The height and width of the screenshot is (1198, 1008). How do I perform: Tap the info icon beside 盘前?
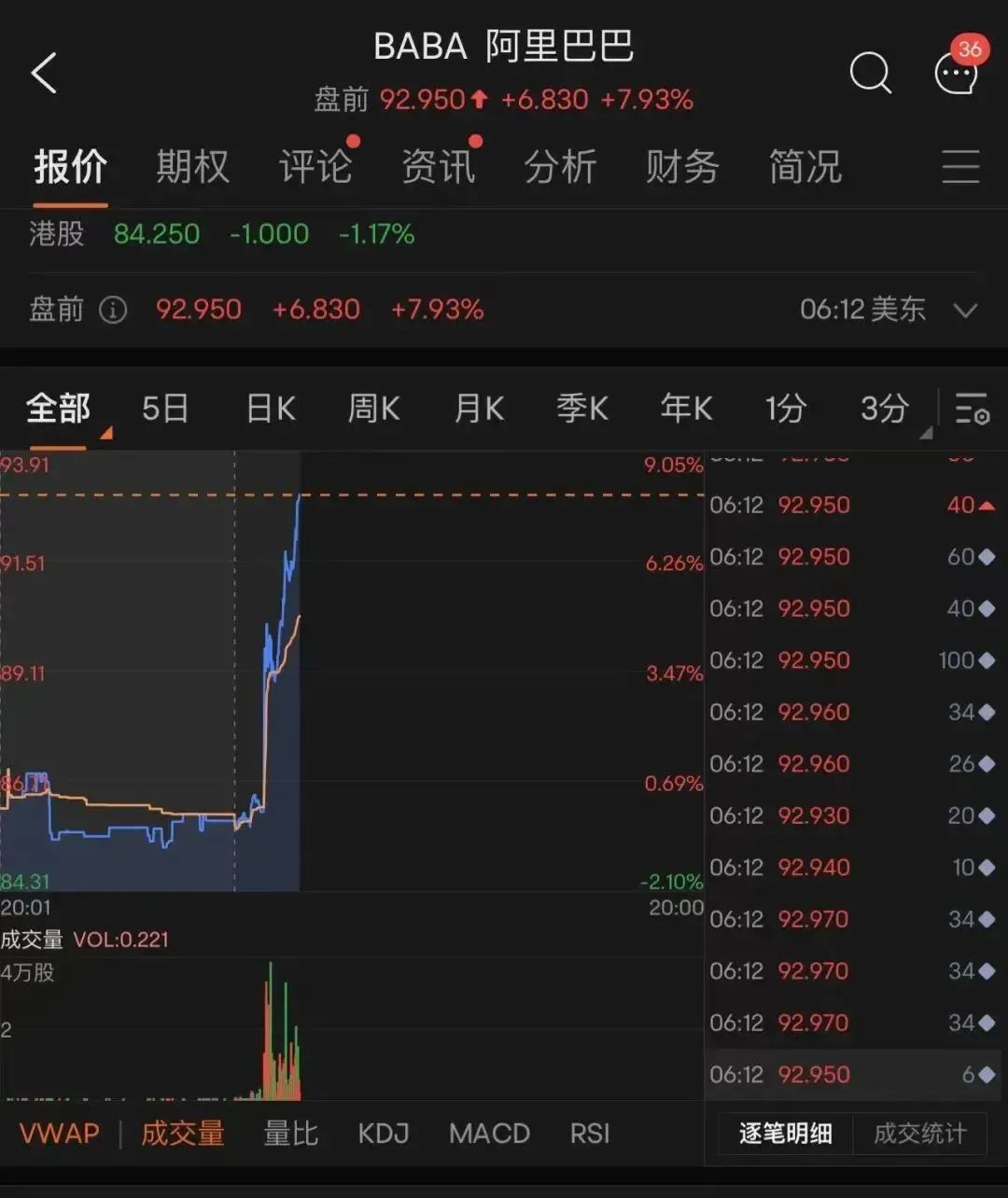coord(113,310)
